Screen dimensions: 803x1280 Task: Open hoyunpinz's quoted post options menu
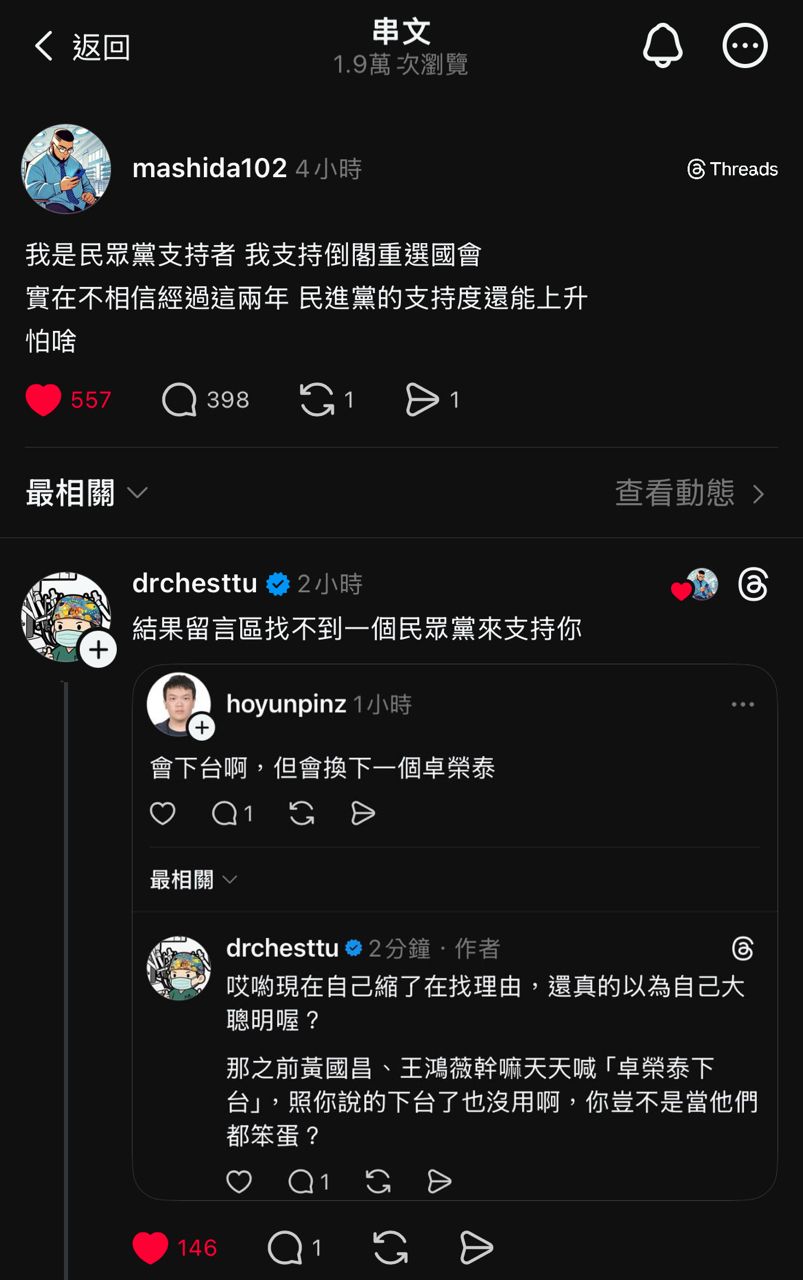(x=742, y=705)
